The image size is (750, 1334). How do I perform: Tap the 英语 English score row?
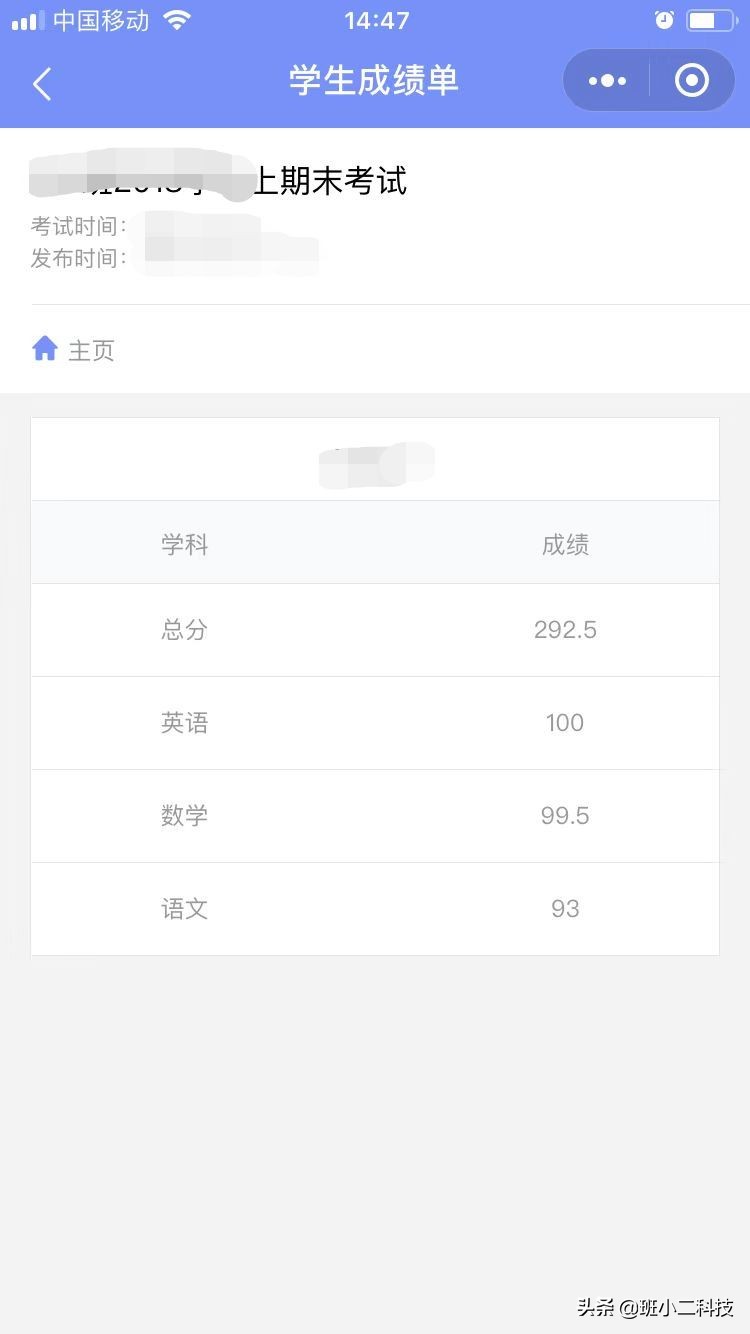click(x=375, y=722)
